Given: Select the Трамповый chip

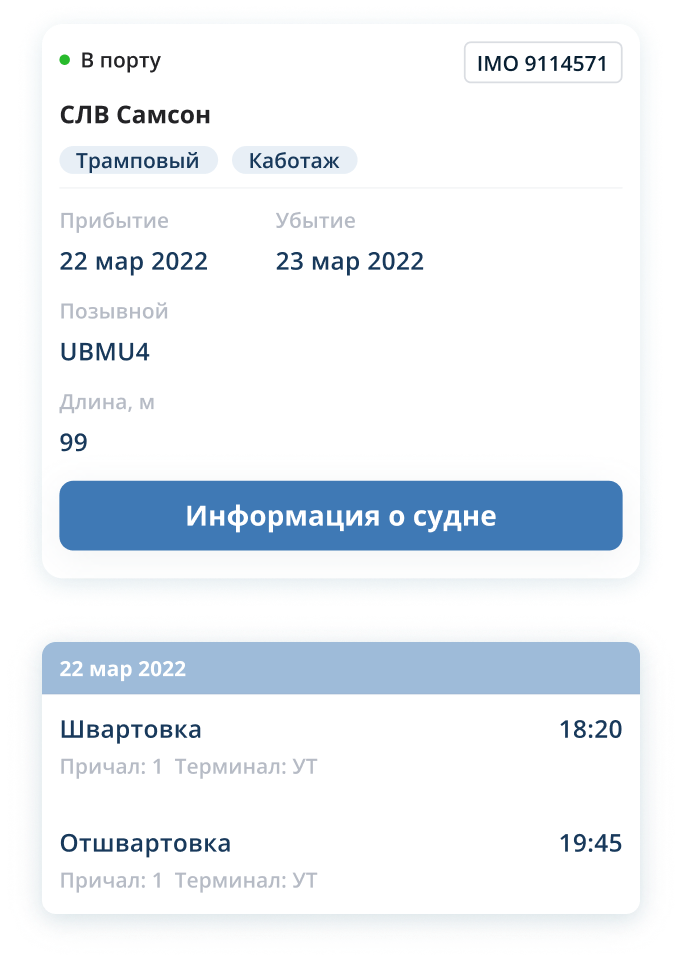Looking at the screenshot, I should [138, 160].
